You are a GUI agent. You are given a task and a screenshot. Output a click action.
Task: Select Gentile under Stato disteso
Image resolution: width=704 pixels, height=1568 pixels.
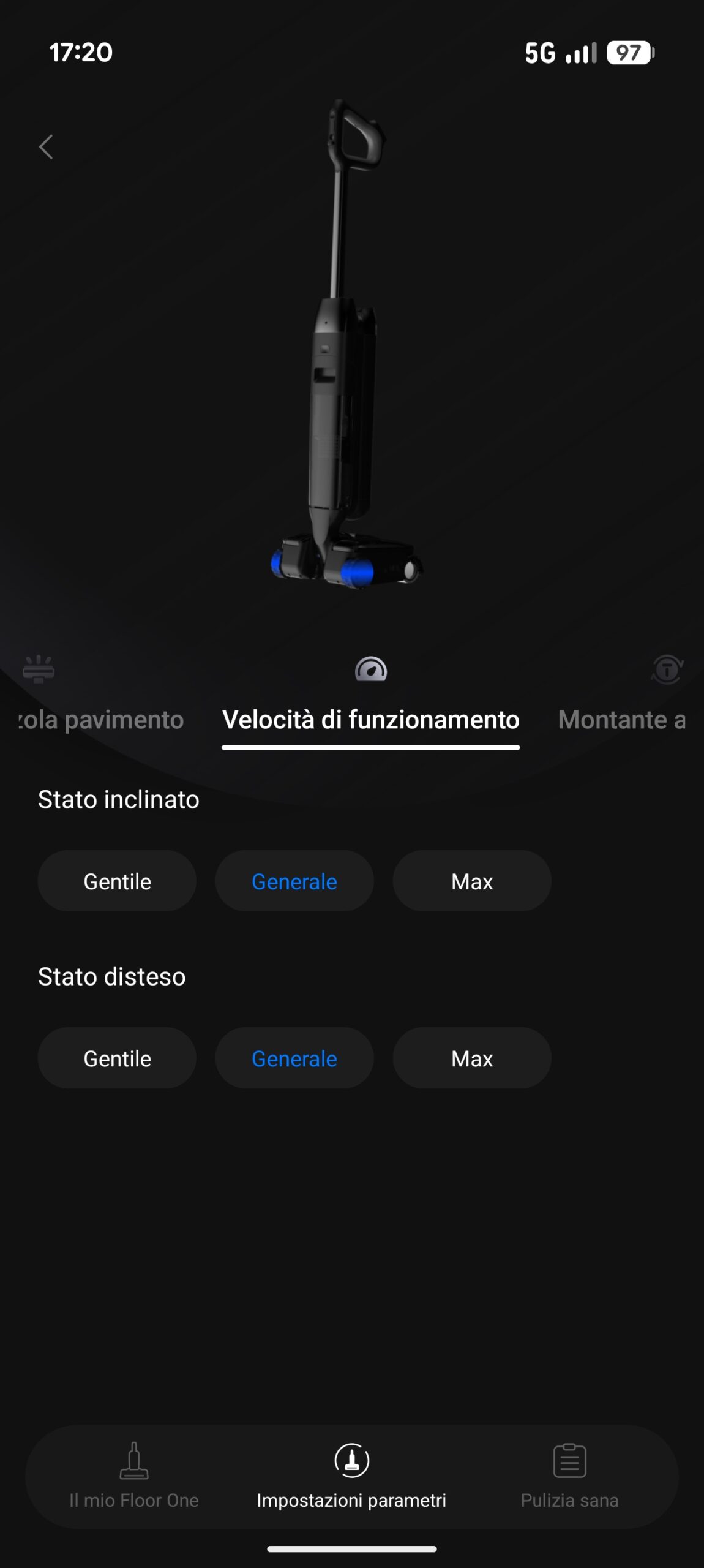click(x=117, y=1058)
